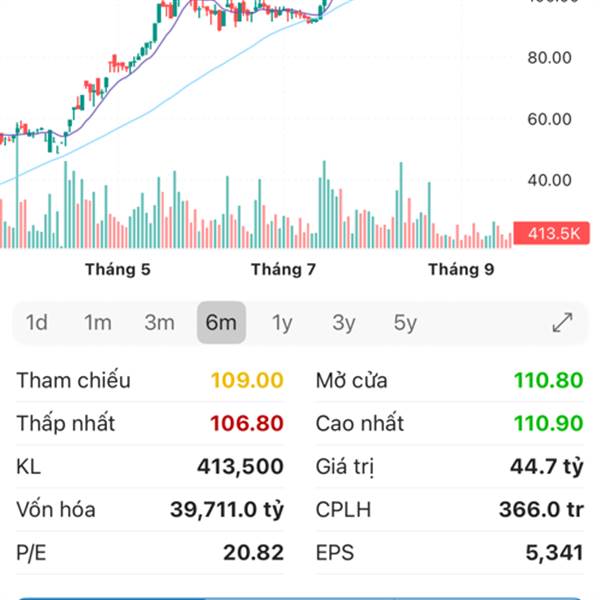The image size is (600, 600).
Task: Switch to the 5y chart
Action: pyautogui.click(x=405, y=323)
